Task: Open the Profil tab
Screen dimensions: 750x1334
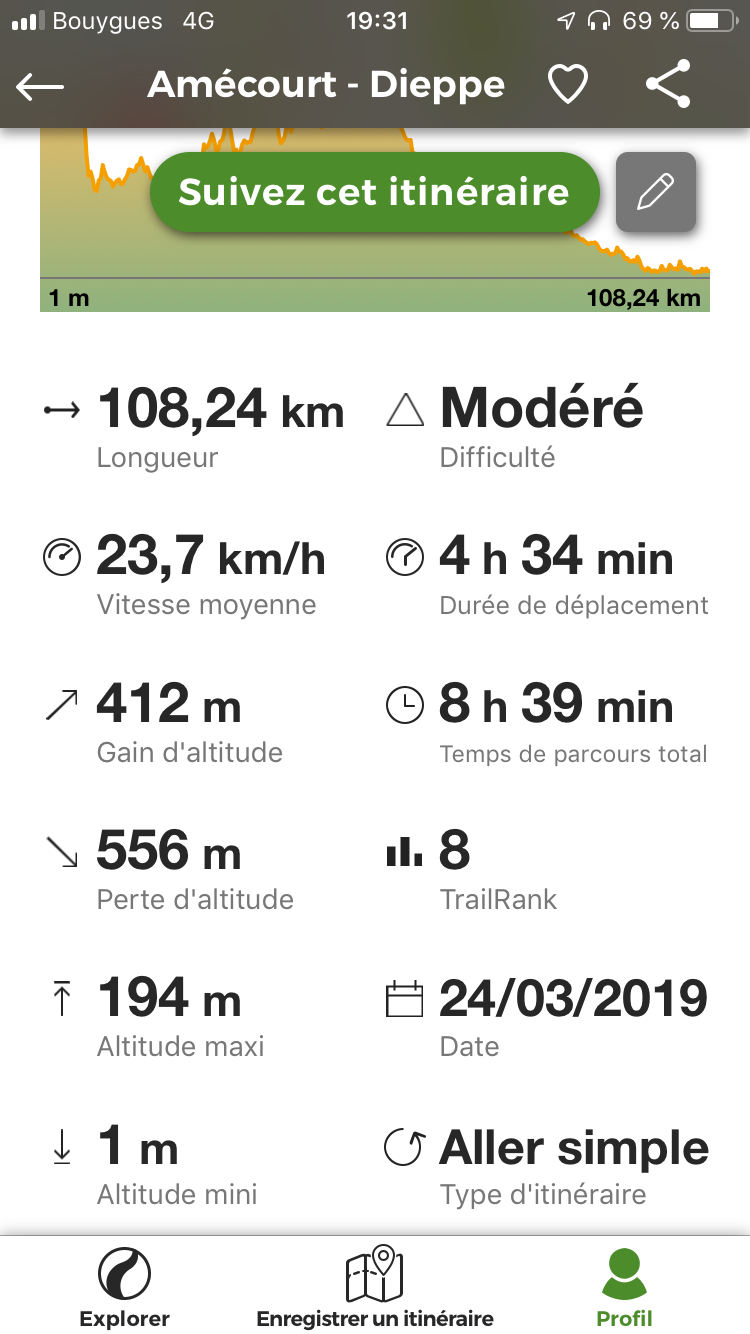Action: (x=625, y=1288)
